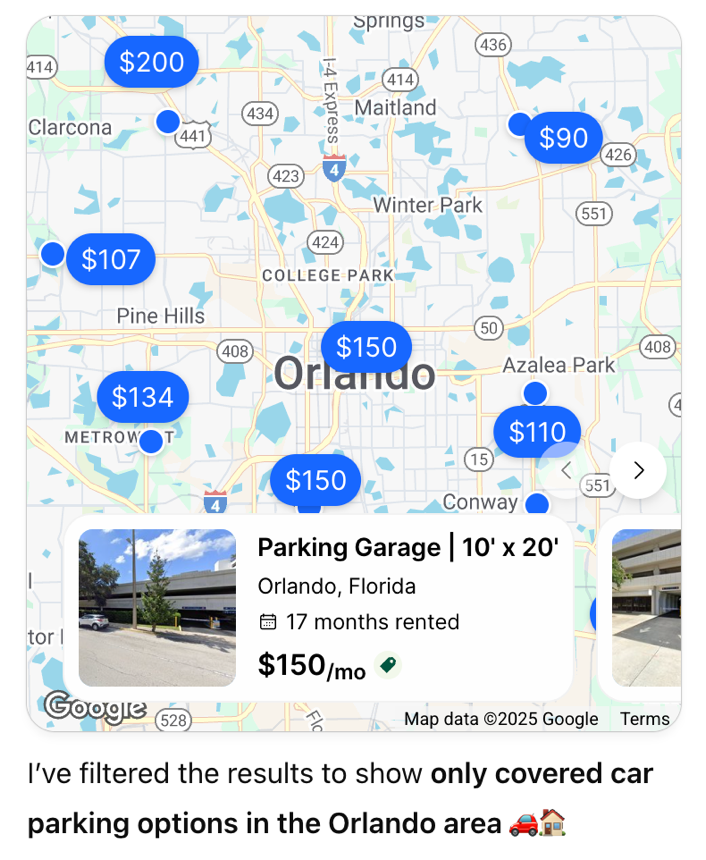Show the next parking listing card
The width and height of the screenshot is (706, 860).
coord(639,470)
